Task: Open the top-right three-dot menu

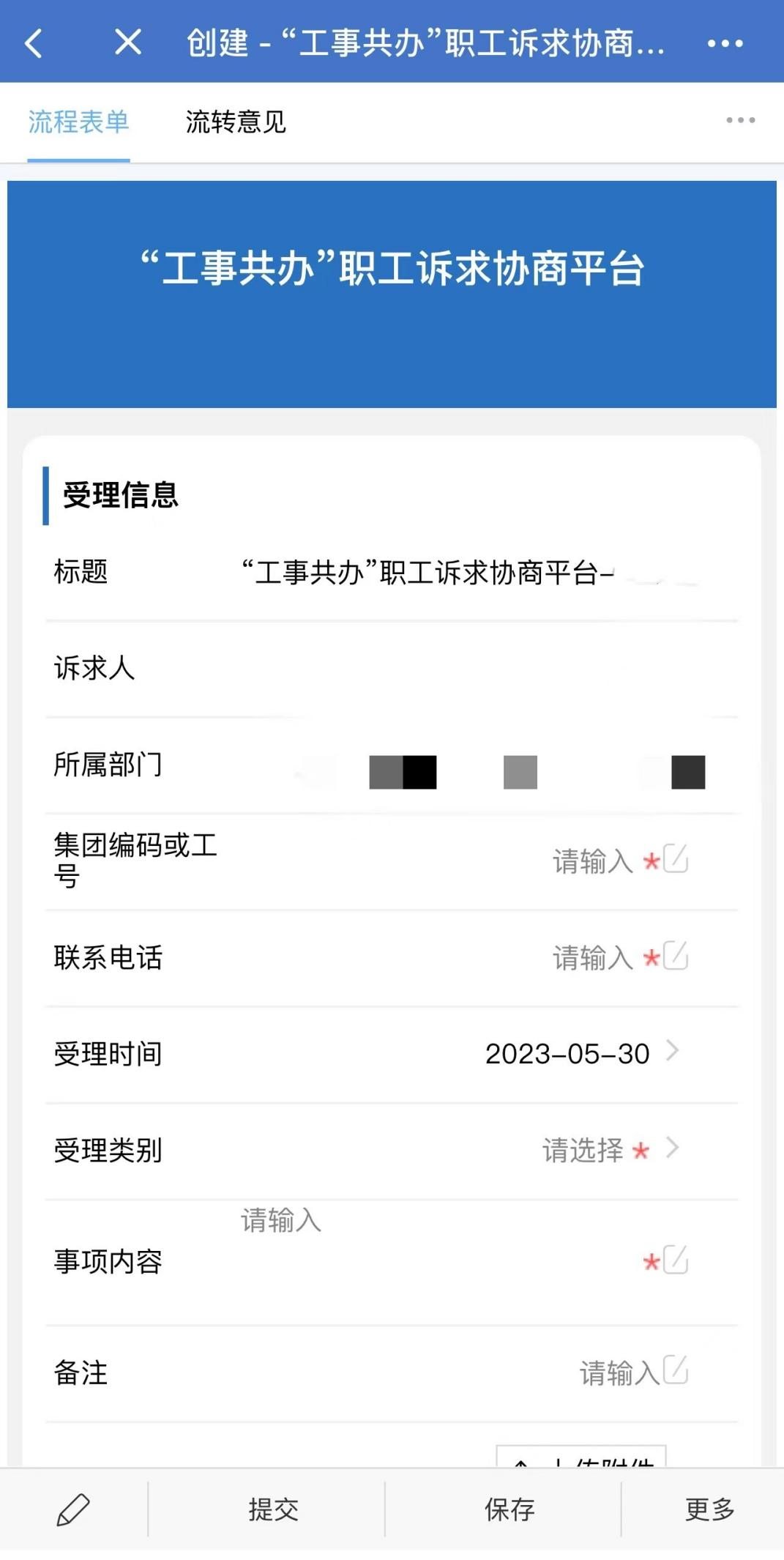Action: [x=723, y=43]
